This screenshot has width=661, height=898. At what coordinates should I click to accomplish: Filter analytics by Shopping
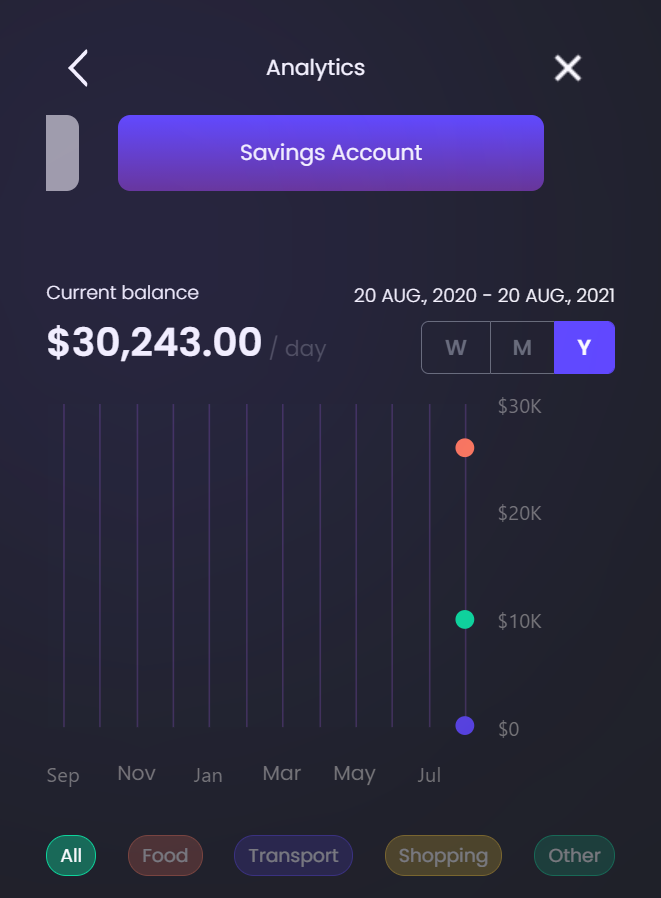[443, 856]
